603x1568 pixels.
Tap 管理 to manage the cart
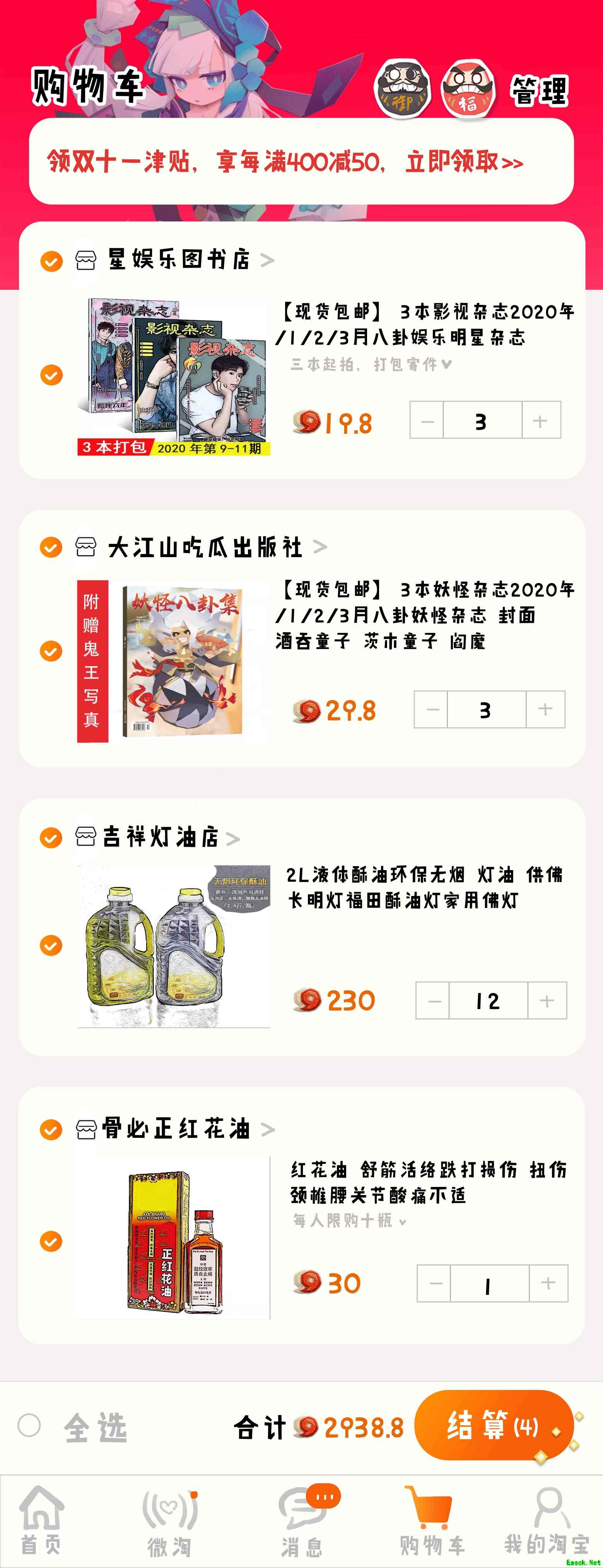point(538,91)
